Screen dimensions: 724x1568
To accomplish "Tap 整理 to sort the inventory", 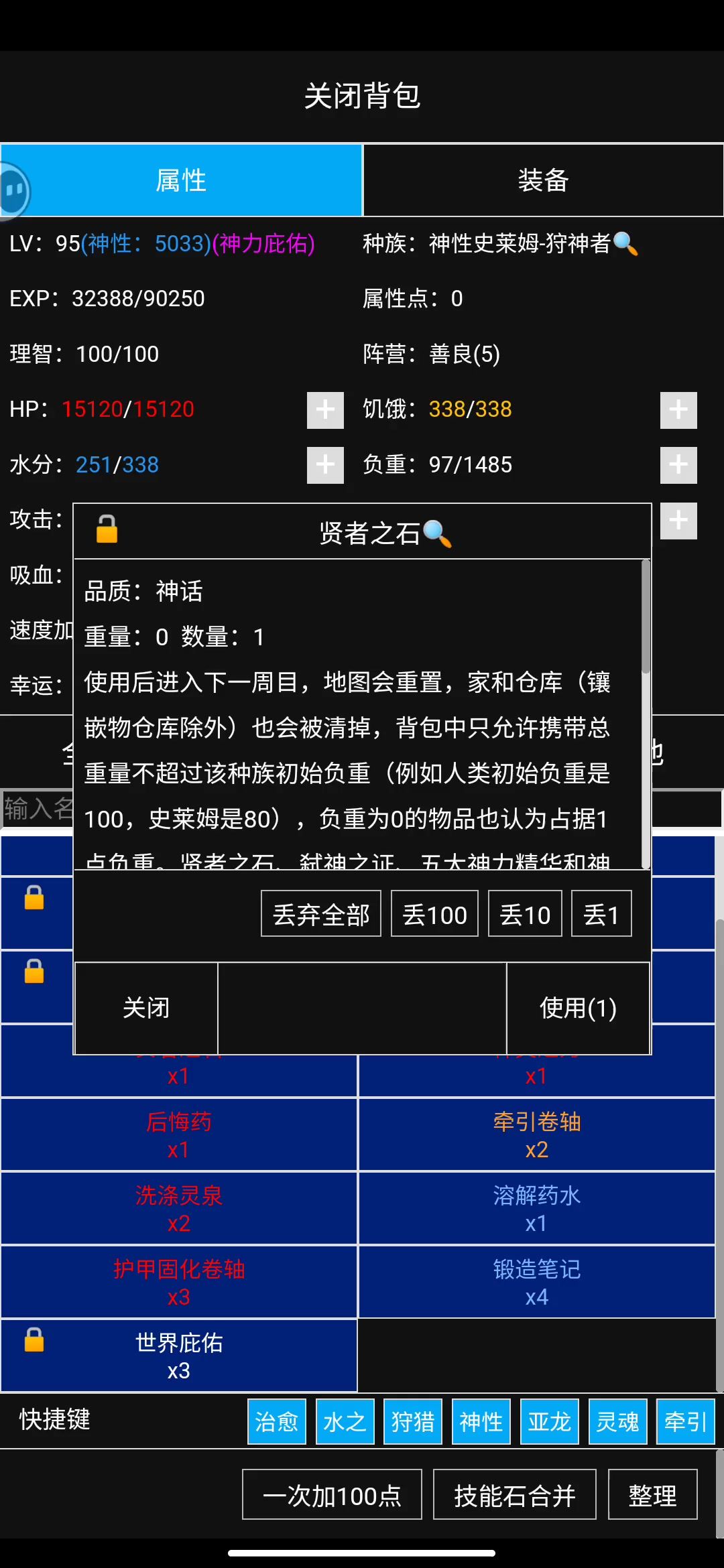I will 652,1495.
